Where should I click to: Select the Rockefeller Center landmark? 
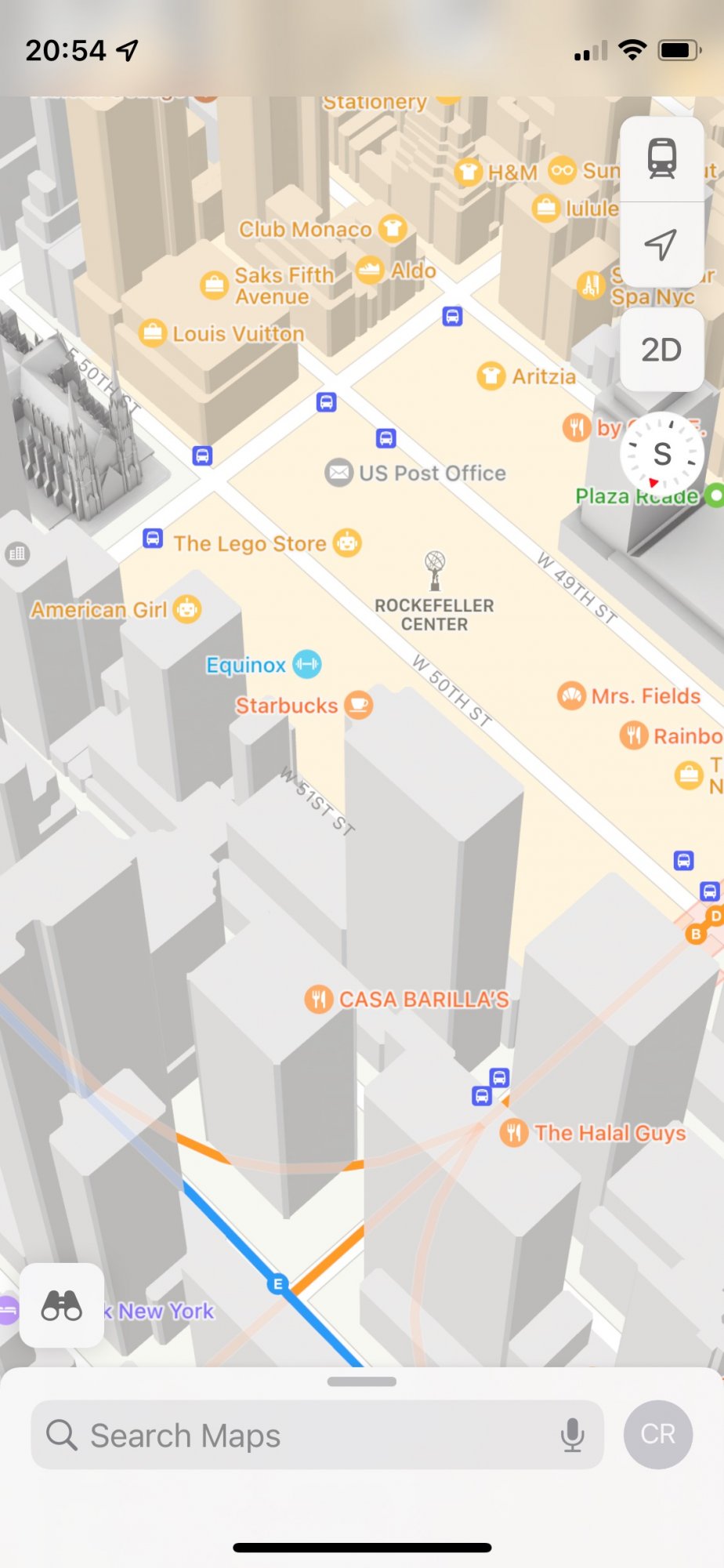[435, 571]
